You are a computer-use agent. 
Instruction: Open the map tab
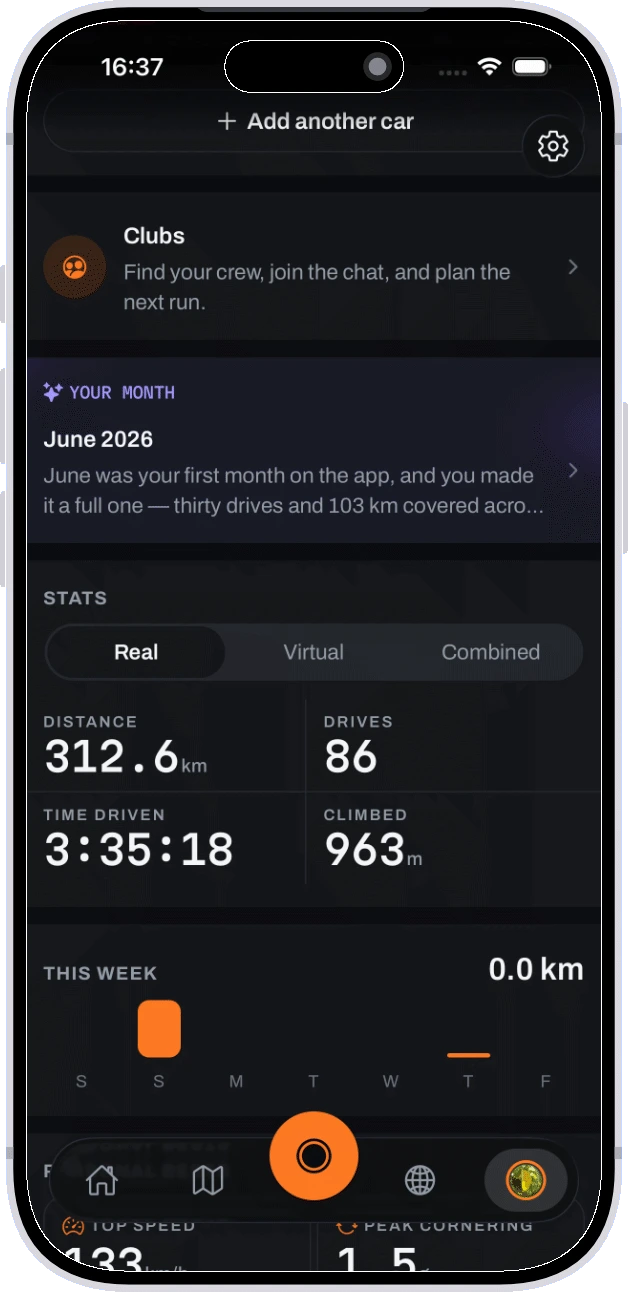tap(208, 1181)
